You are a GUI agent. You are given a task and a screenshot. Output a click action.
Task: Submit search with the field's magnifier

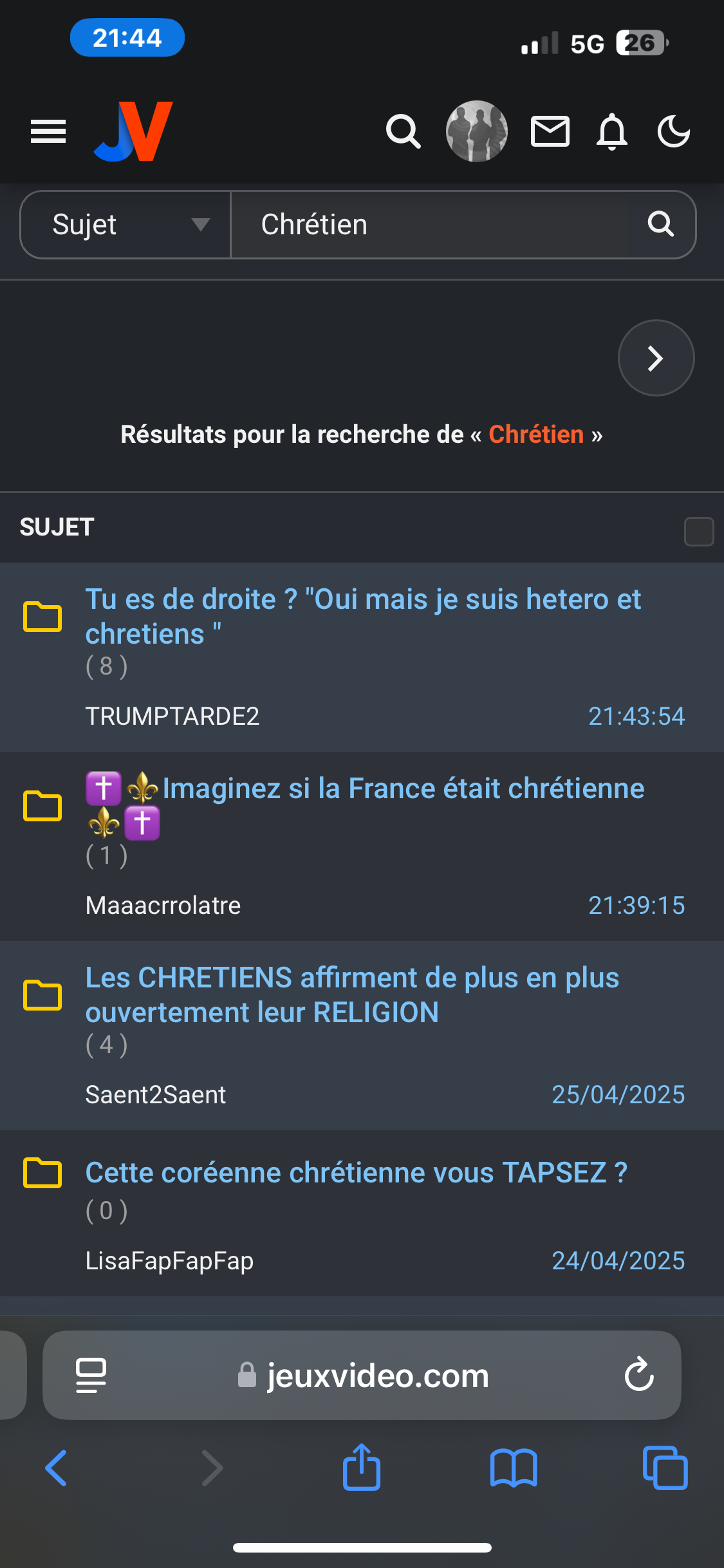point(661,224)
